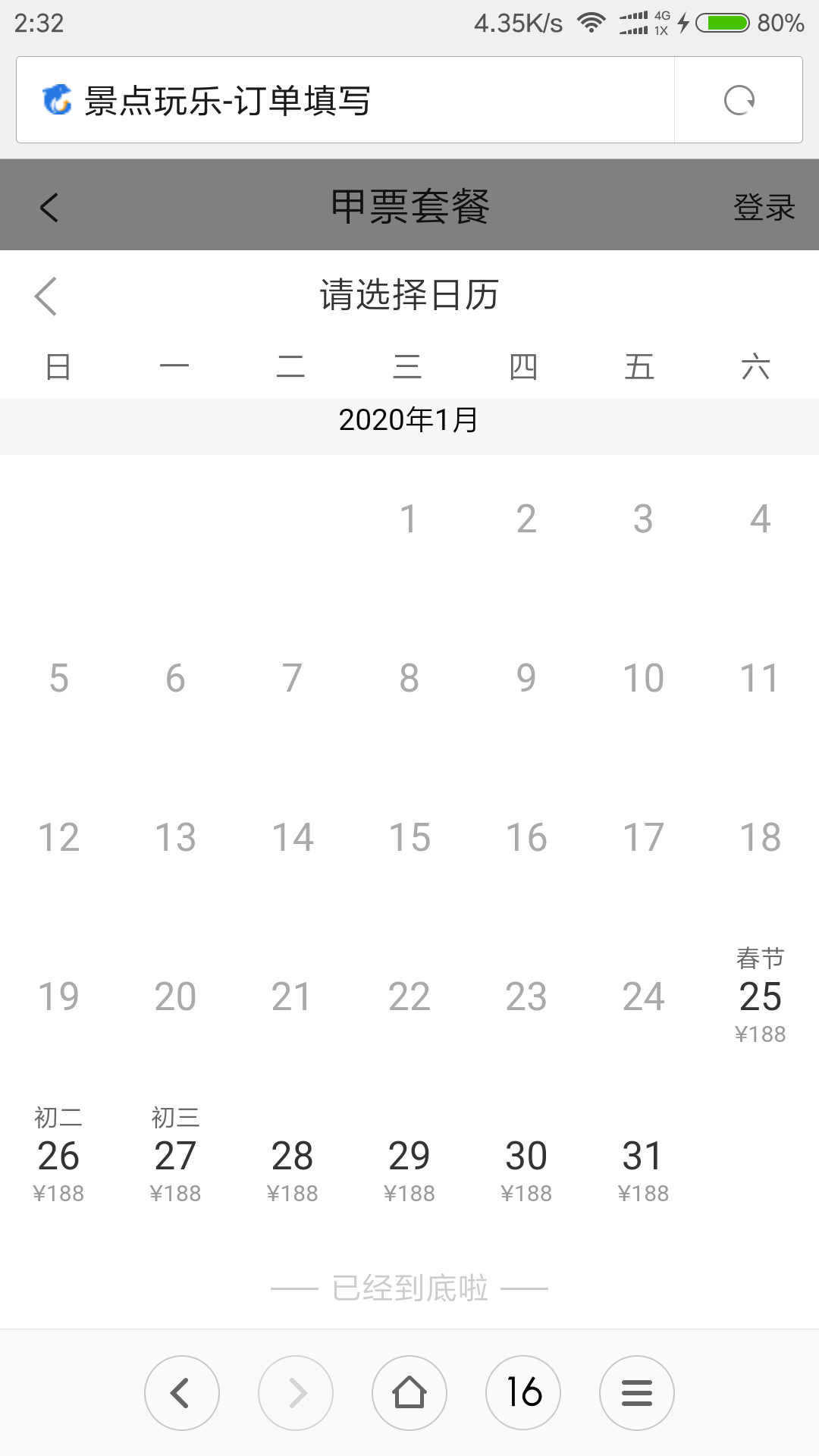This screenshot has height=1456, width=819.
Task: Close the 请选择日历 date picker
Action: [45, 296]
